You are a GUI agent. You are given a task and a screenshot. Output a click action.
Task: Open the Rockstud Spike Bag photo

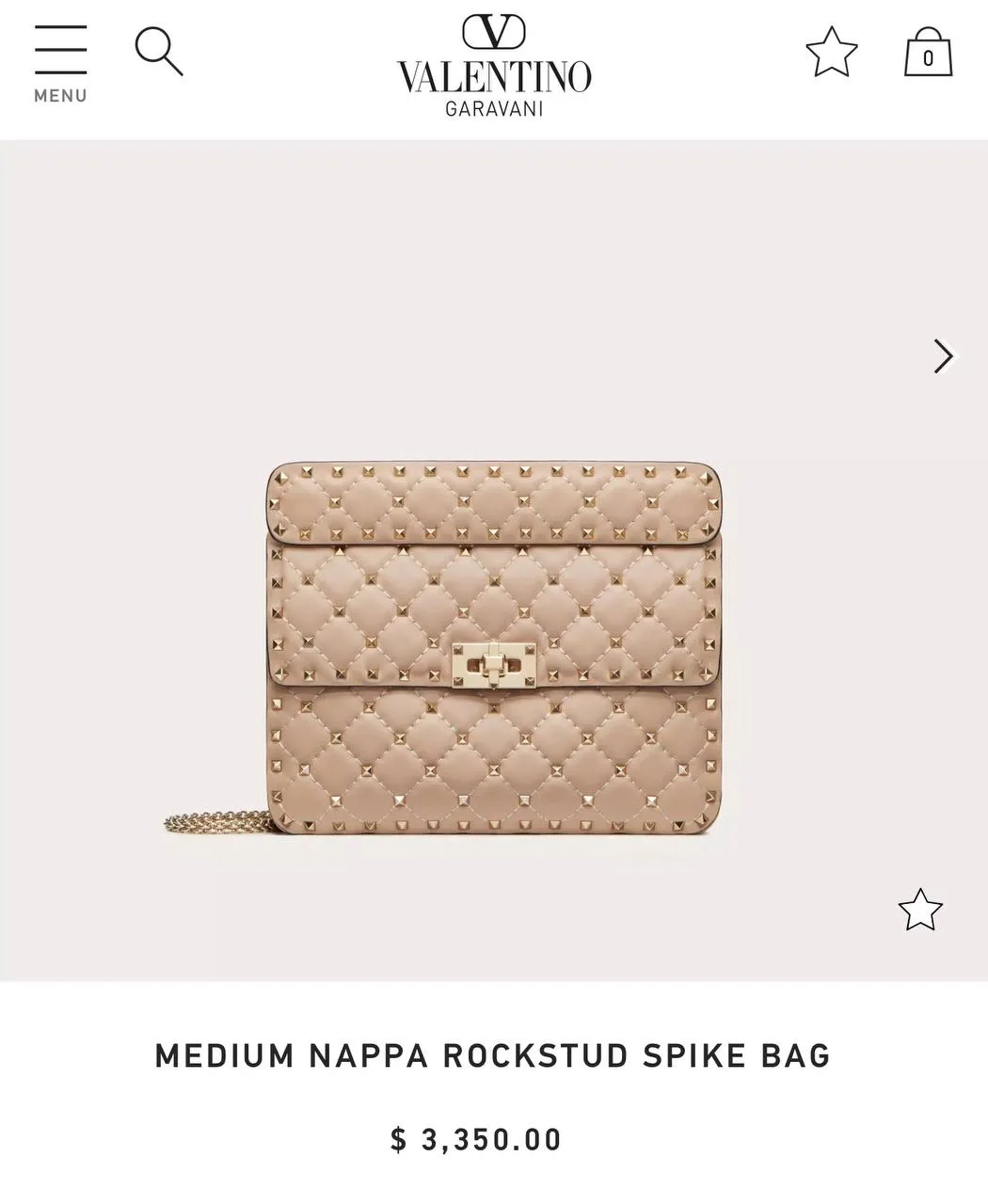tap(494, 649)
